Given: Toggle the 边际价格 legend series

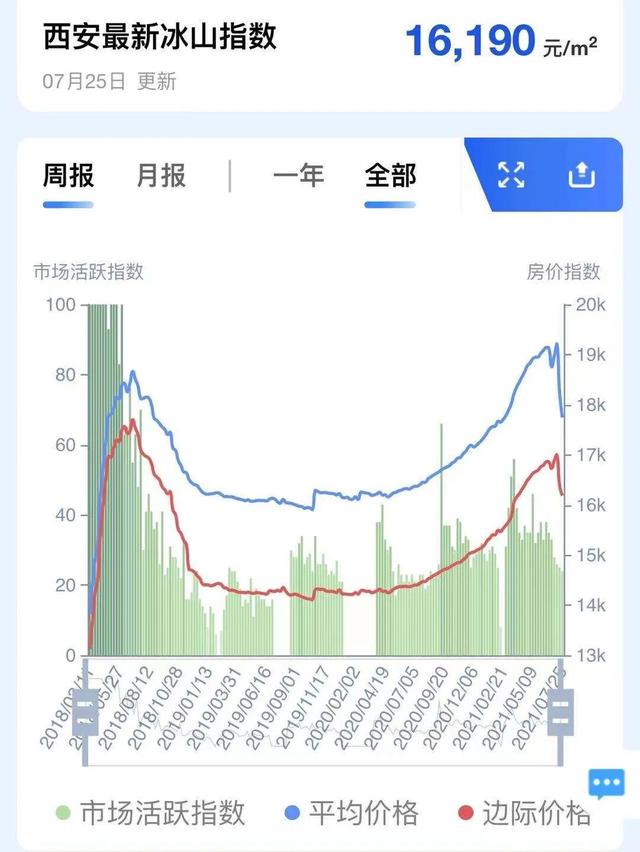Looking at the screenshot, I should (x=524, y=813).
